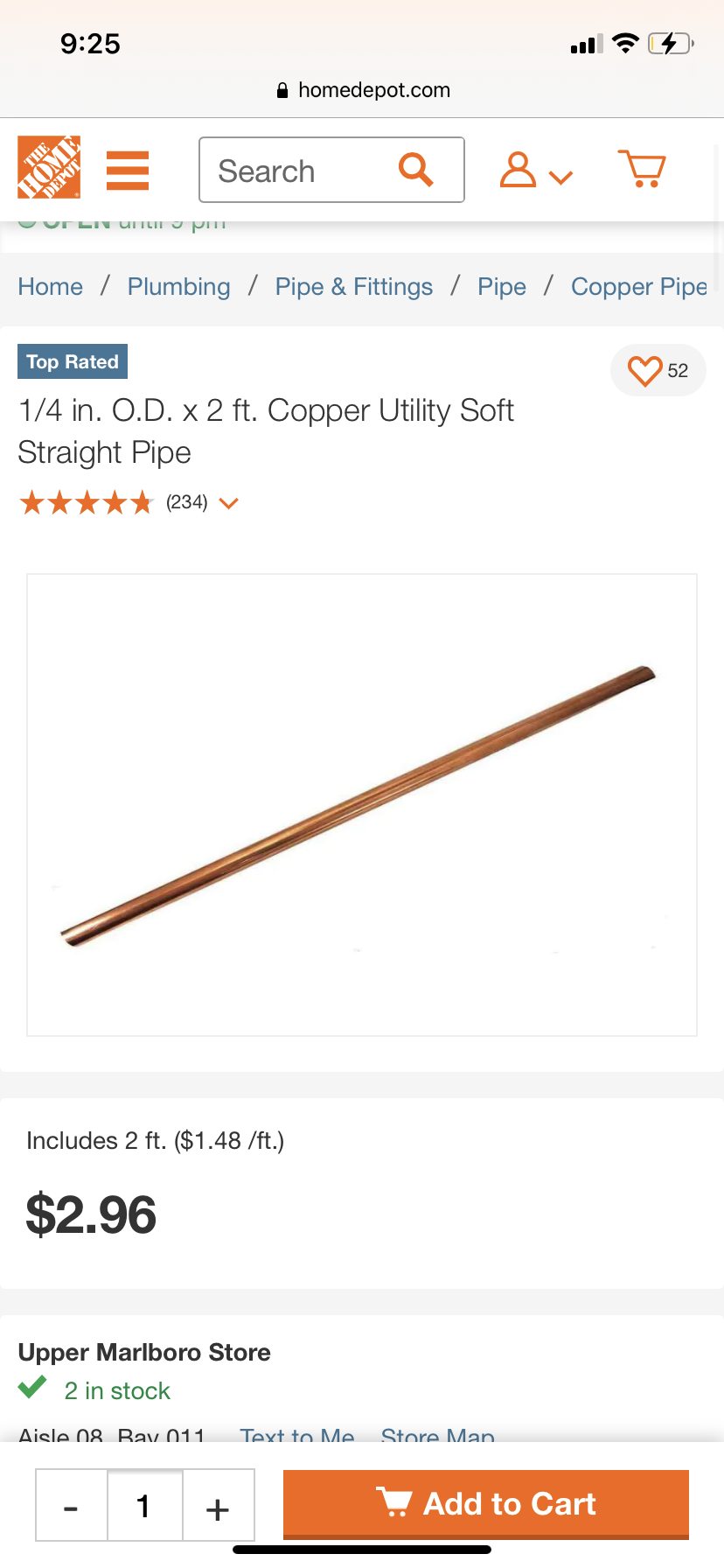View the shopping cart

(x=642, y=169)
